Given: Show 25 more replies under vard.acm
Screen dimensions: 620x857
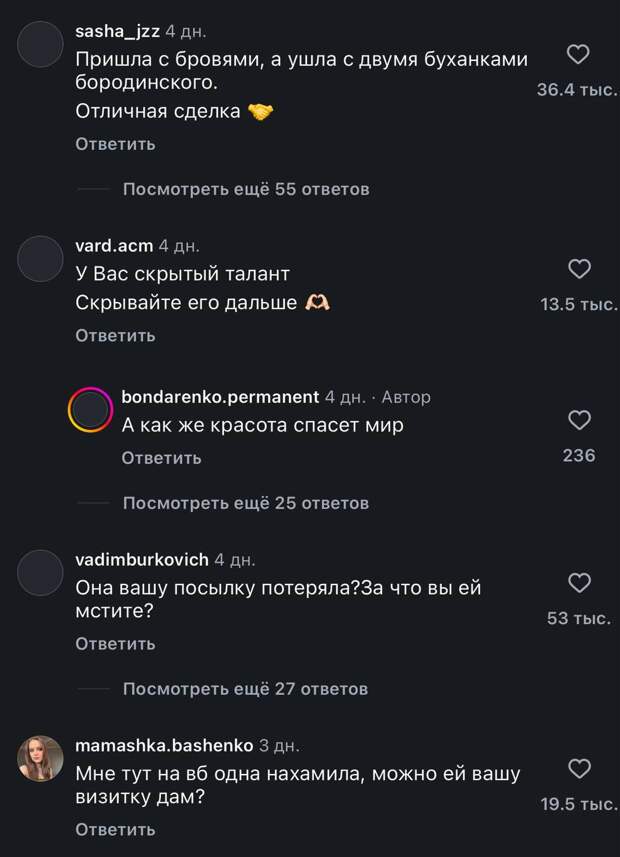Looking at the screenshot, I should (245, 503).
